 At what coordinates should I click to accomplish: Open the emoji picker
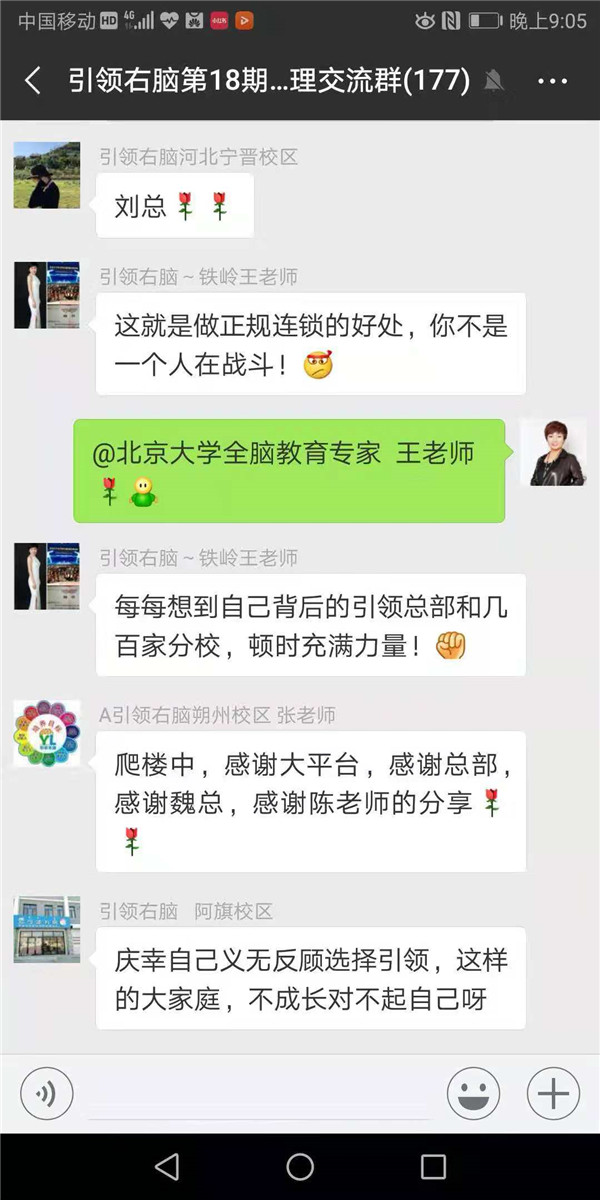pyautogui.click(x=473, y=1091)
